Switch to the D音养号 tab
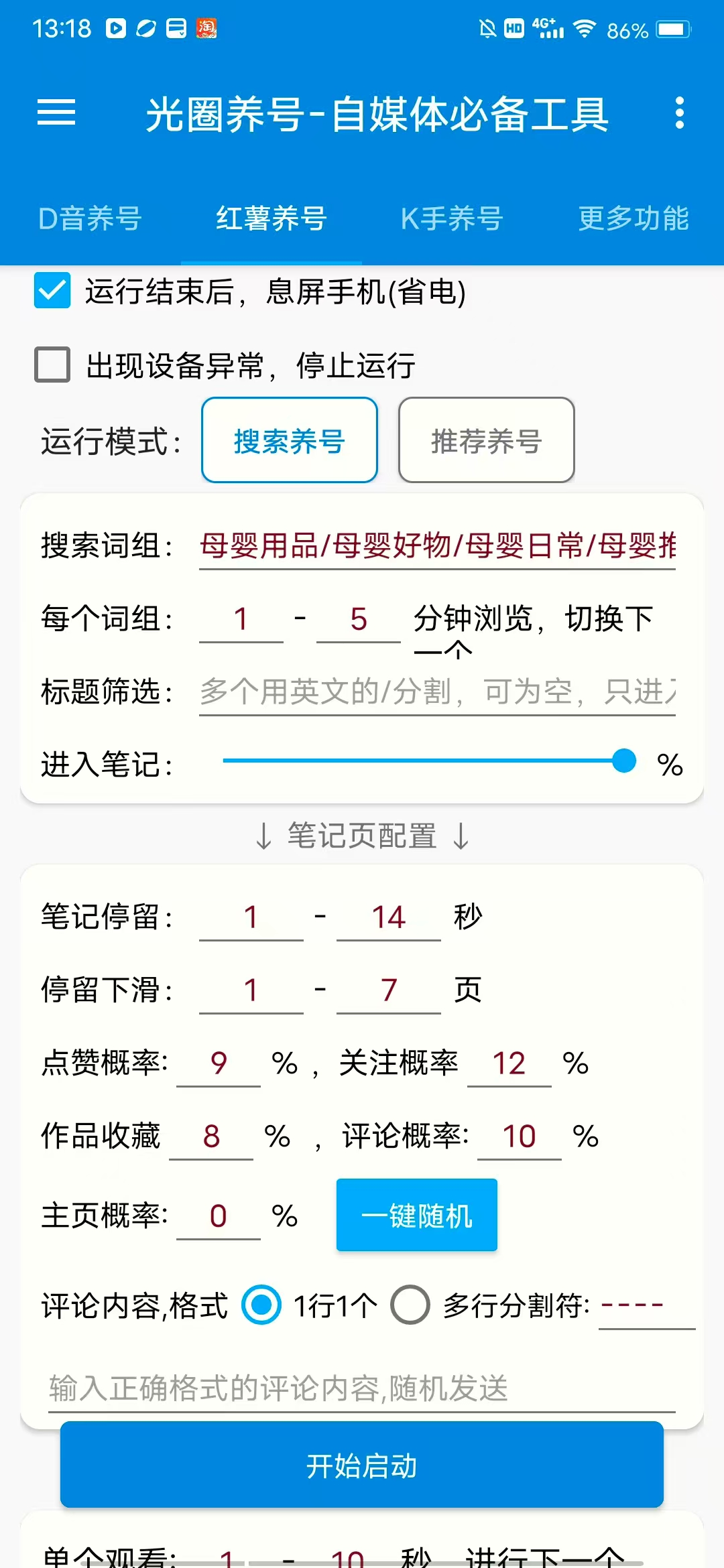The width and height of the screenshot is (724, 1568). coord(90,218)
